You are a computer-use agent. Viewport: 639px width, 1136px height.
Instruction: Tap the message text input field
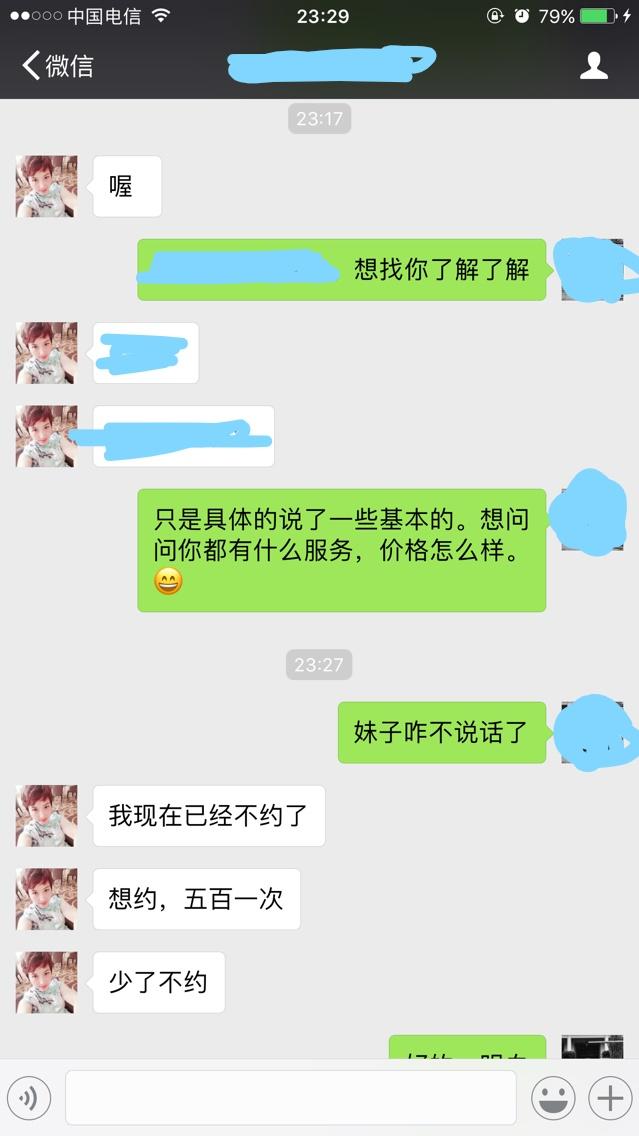tap(290, 1098)
